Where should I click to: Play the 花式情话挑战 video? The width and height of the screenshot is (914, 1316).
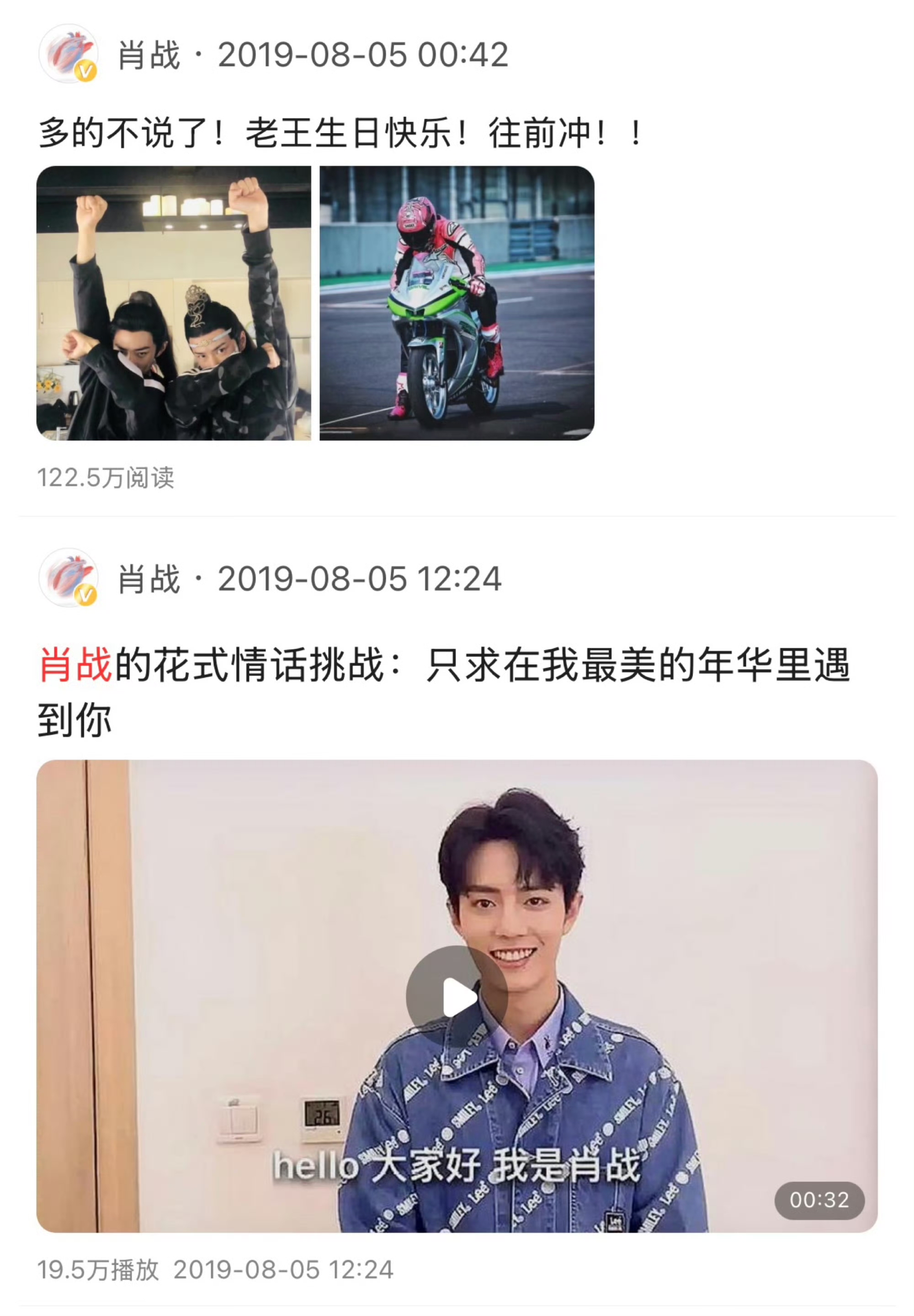tap(457, 997)
